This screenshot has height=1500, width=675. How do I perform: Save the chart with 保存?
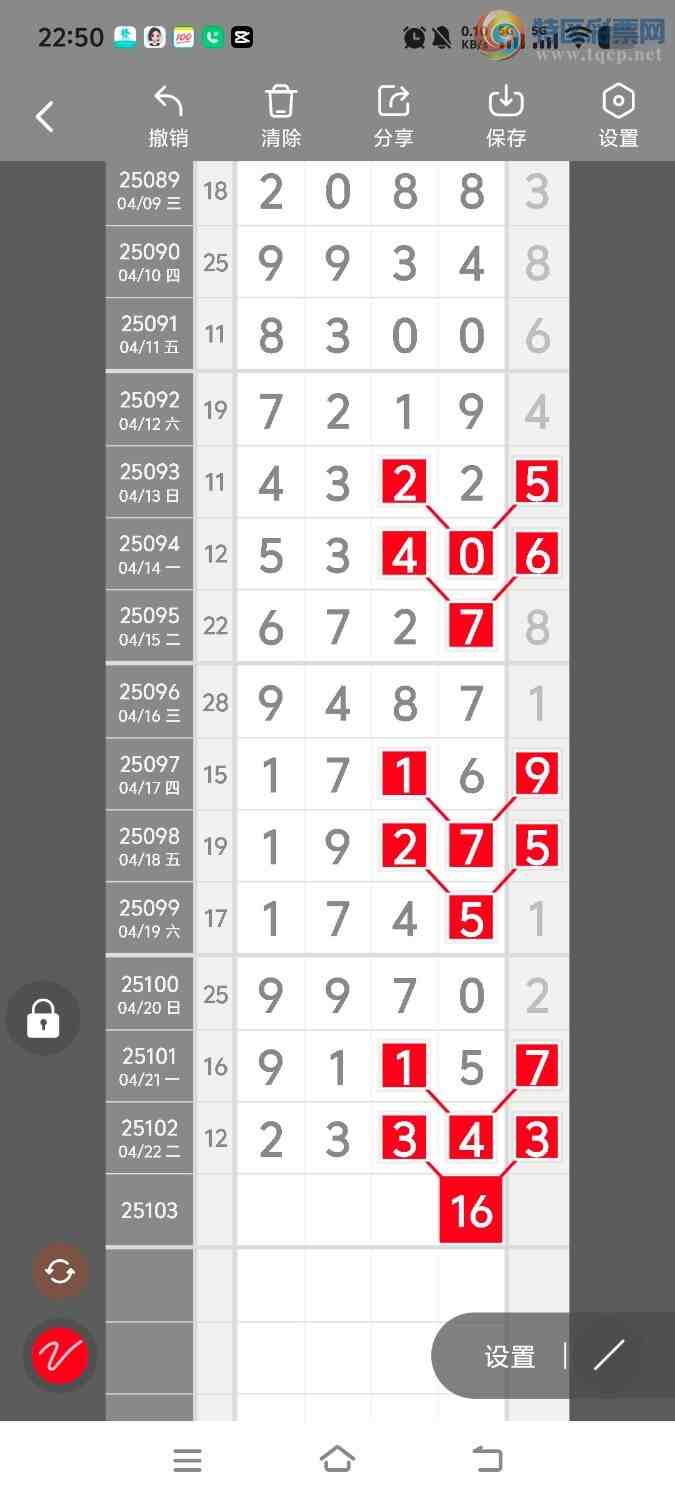coord(506,116)
